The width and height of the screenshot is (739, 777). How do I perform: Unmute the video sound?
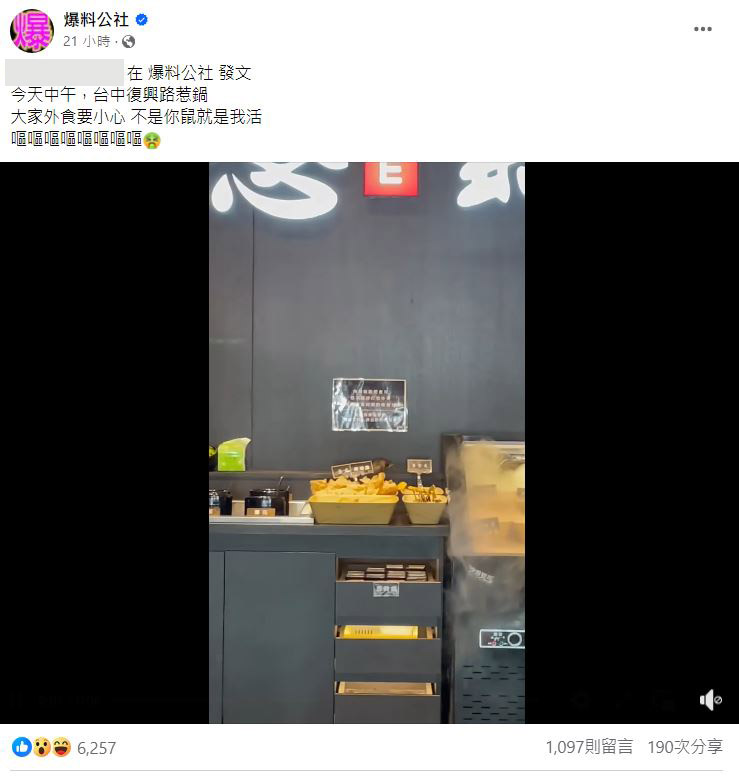point(710,700)
